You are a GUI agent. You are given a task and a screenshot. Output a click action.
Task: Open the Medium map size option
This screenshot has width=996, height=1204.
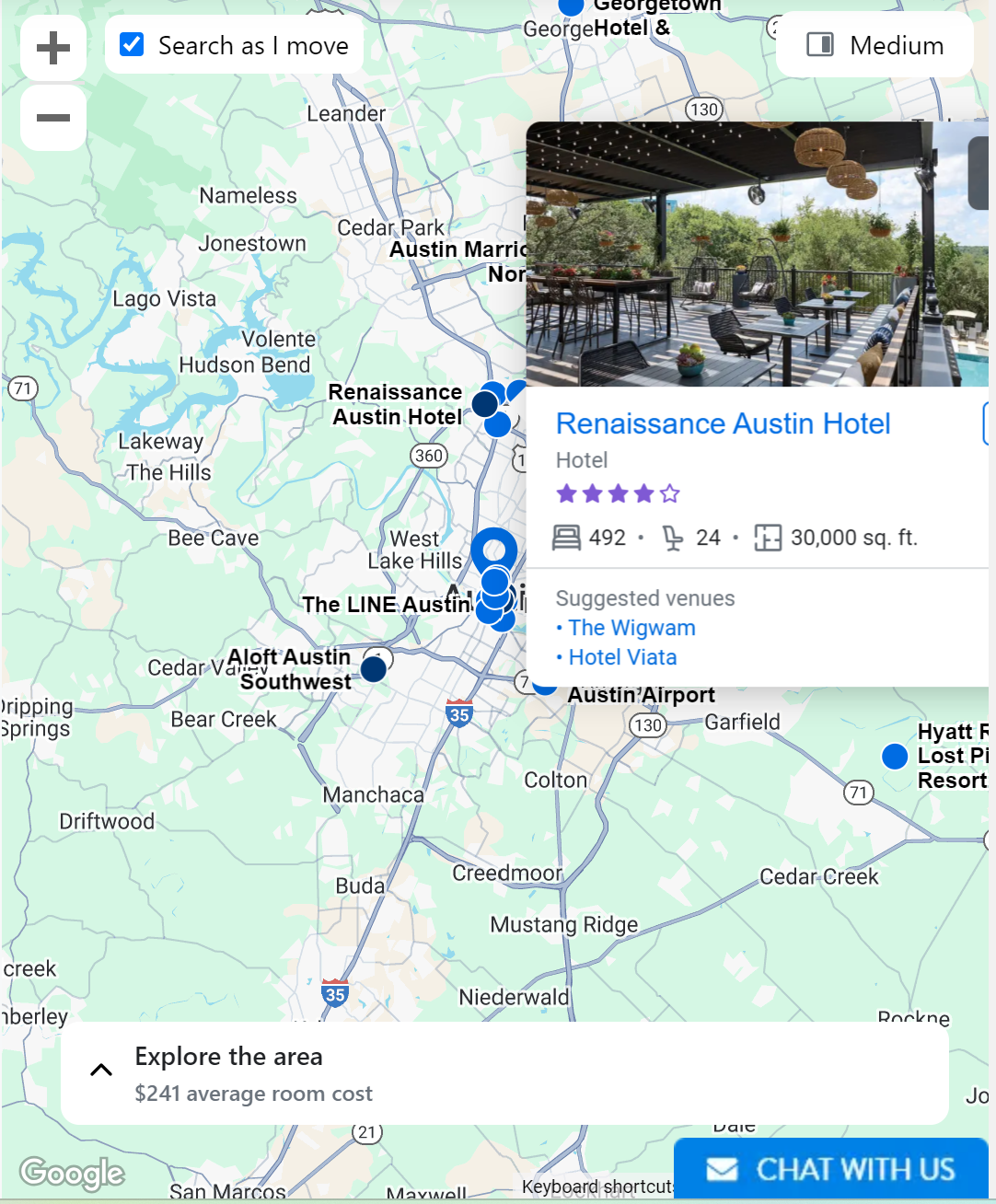pyautogui.click(x=874, y=45)
